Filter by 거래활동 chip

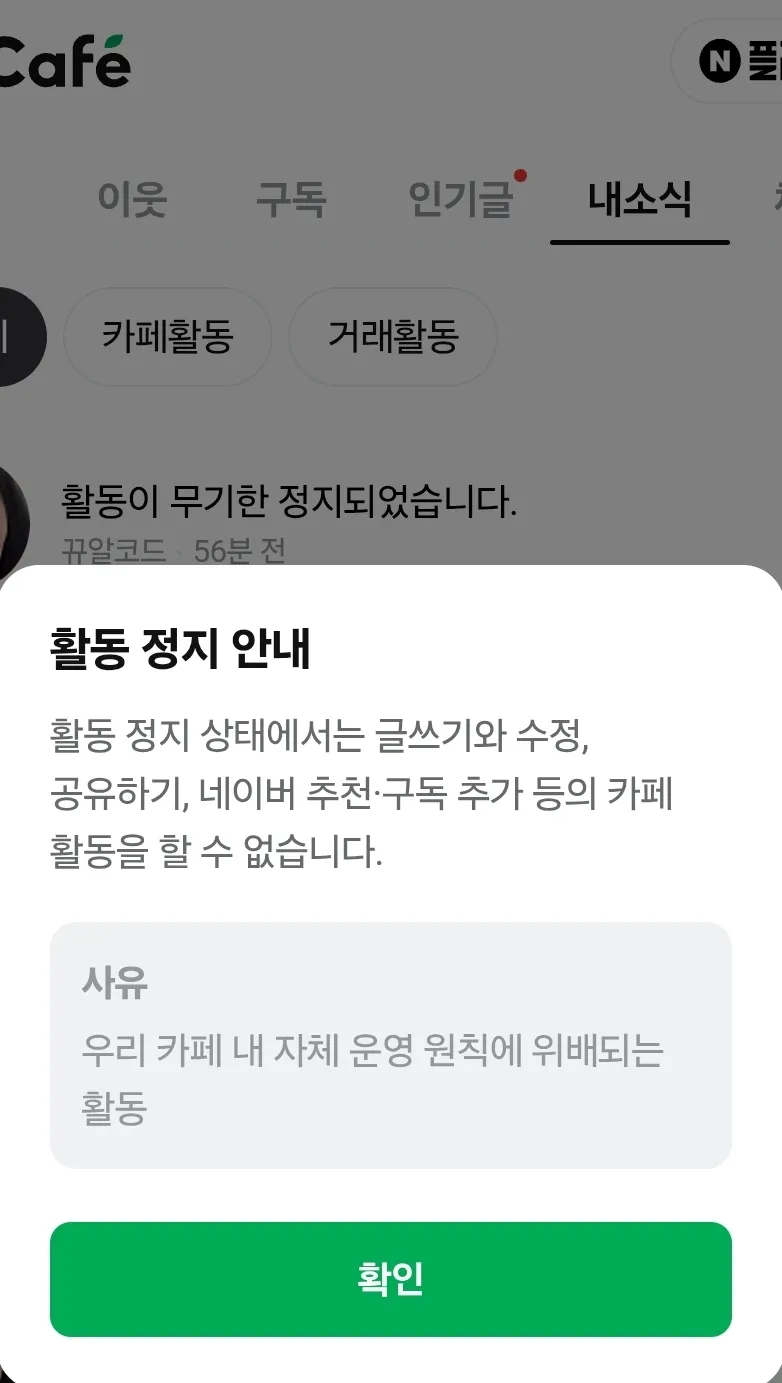tap(393, 337)
